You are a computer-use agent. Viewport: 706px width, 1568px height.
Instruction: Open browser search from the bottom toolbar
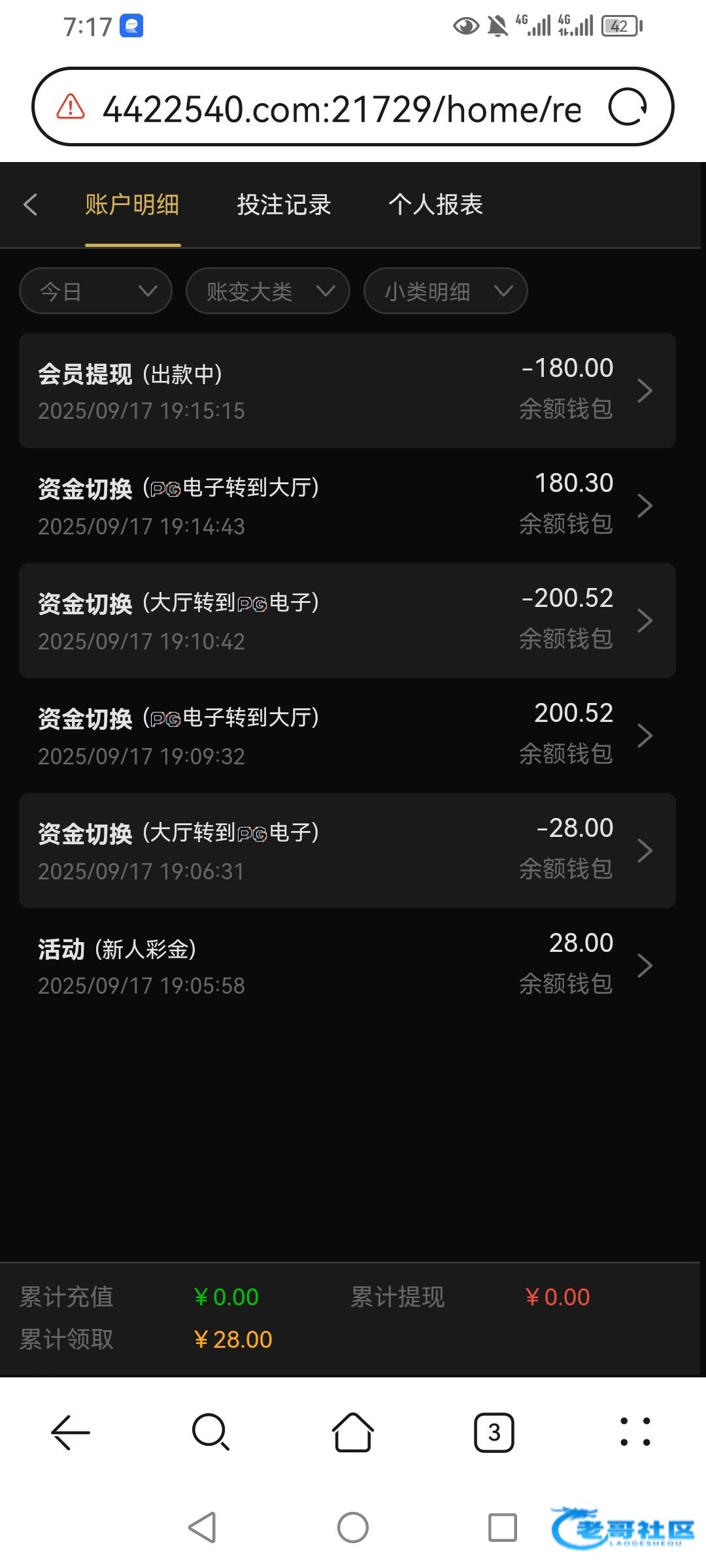pyautogui.click(x=211, y=1432)
